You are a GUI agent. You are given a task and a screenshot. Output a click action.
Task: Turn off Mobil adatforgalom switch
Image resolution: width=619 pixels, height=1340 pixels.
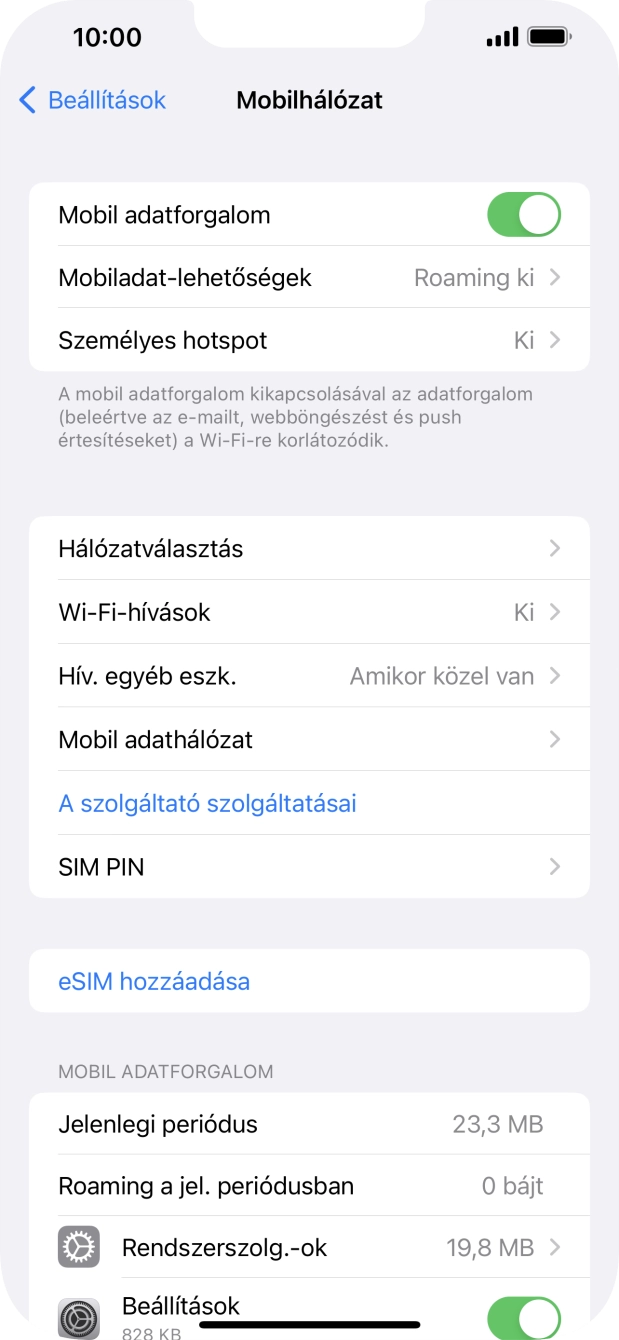(523, 215)
